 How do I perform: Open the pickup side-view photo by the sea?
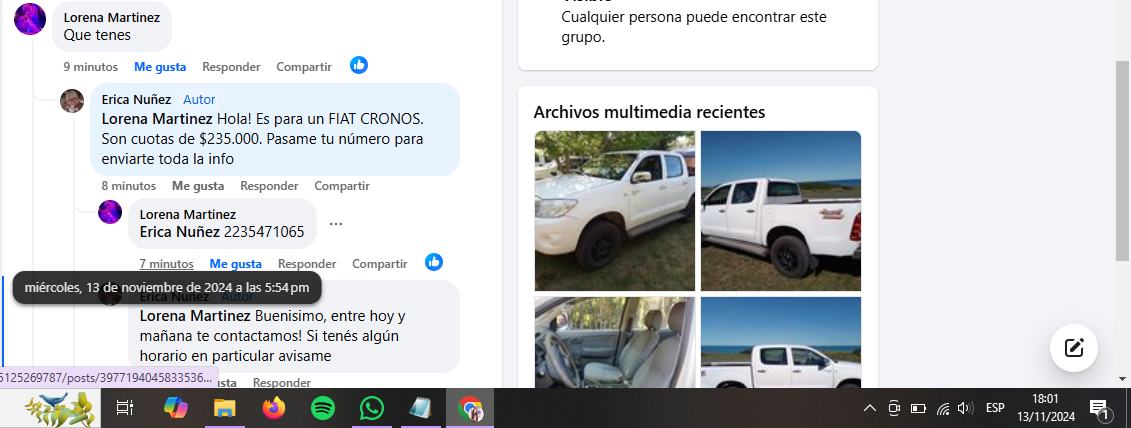[780, 211]
